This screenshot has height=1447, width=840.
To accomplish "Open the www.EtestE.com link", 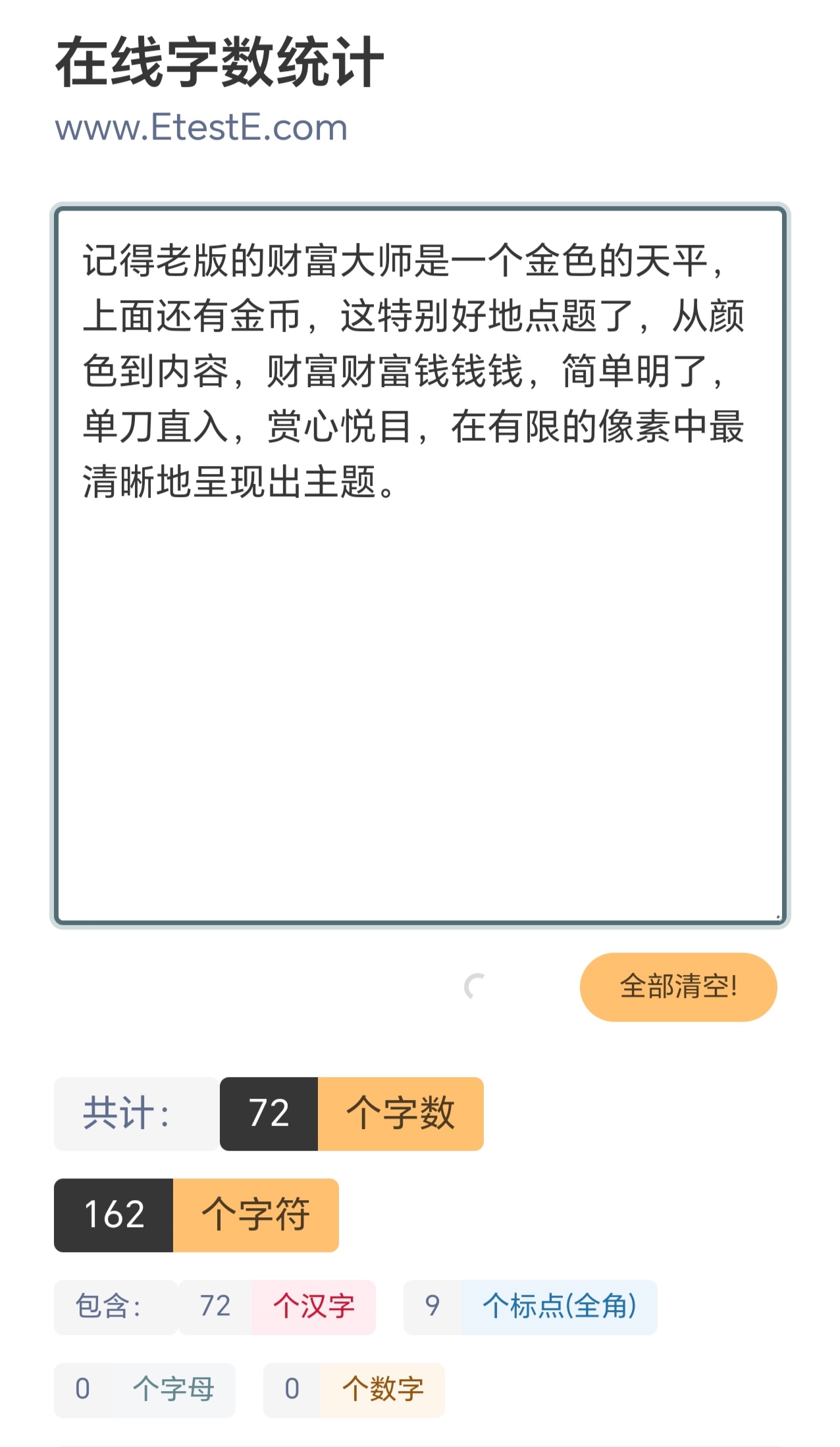I will (x=201, y=127).
